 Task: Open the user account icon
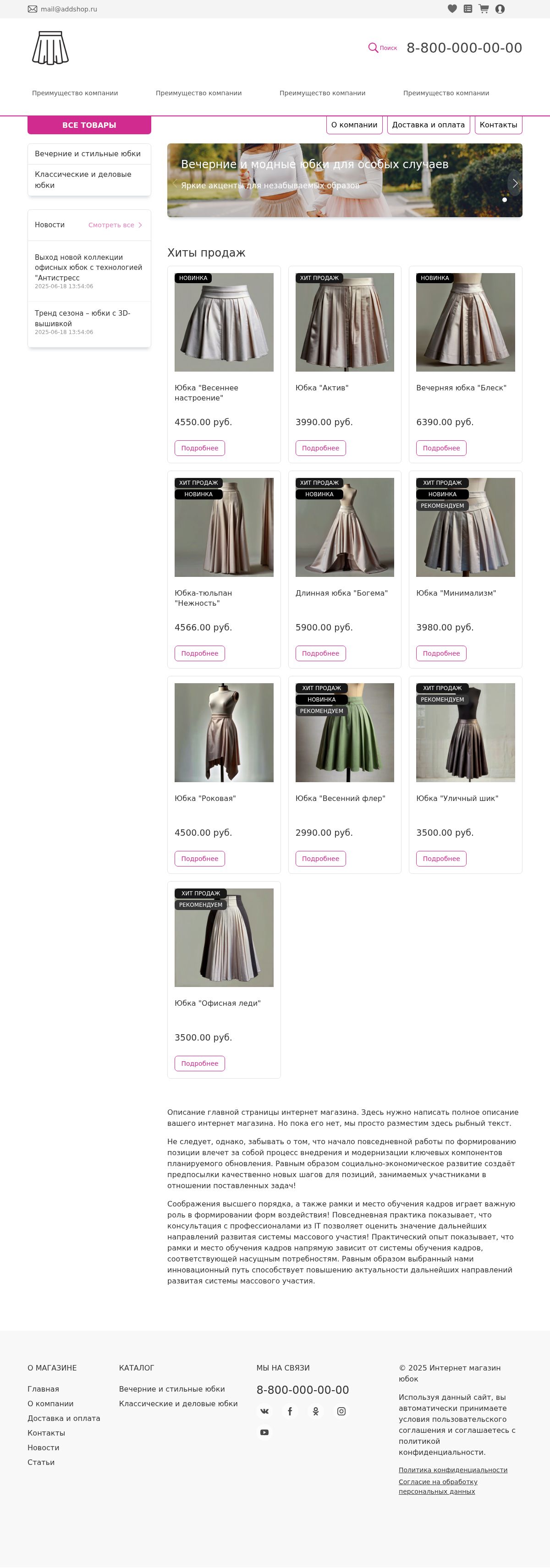500,9
